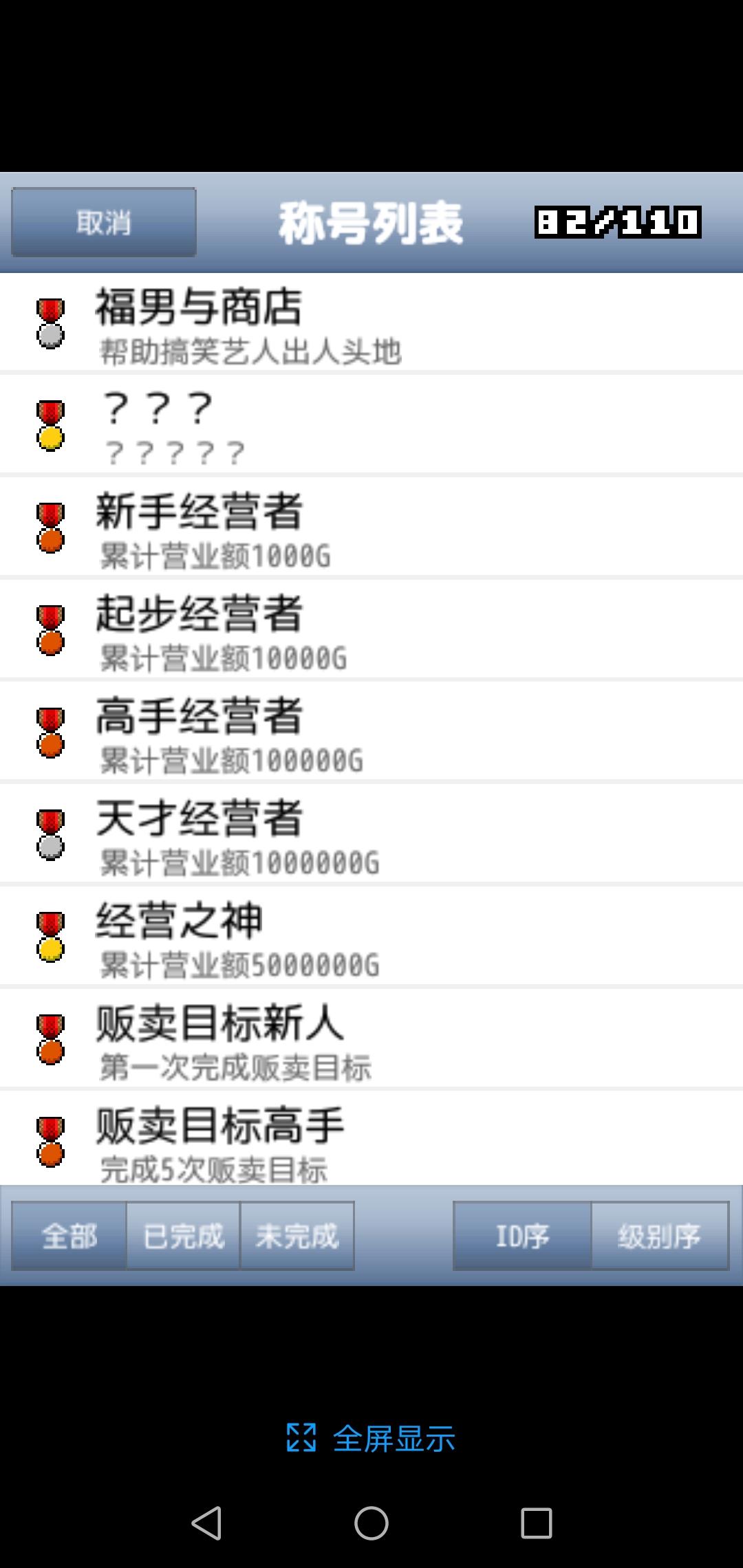Tap the 取消 cancel button

104,222
